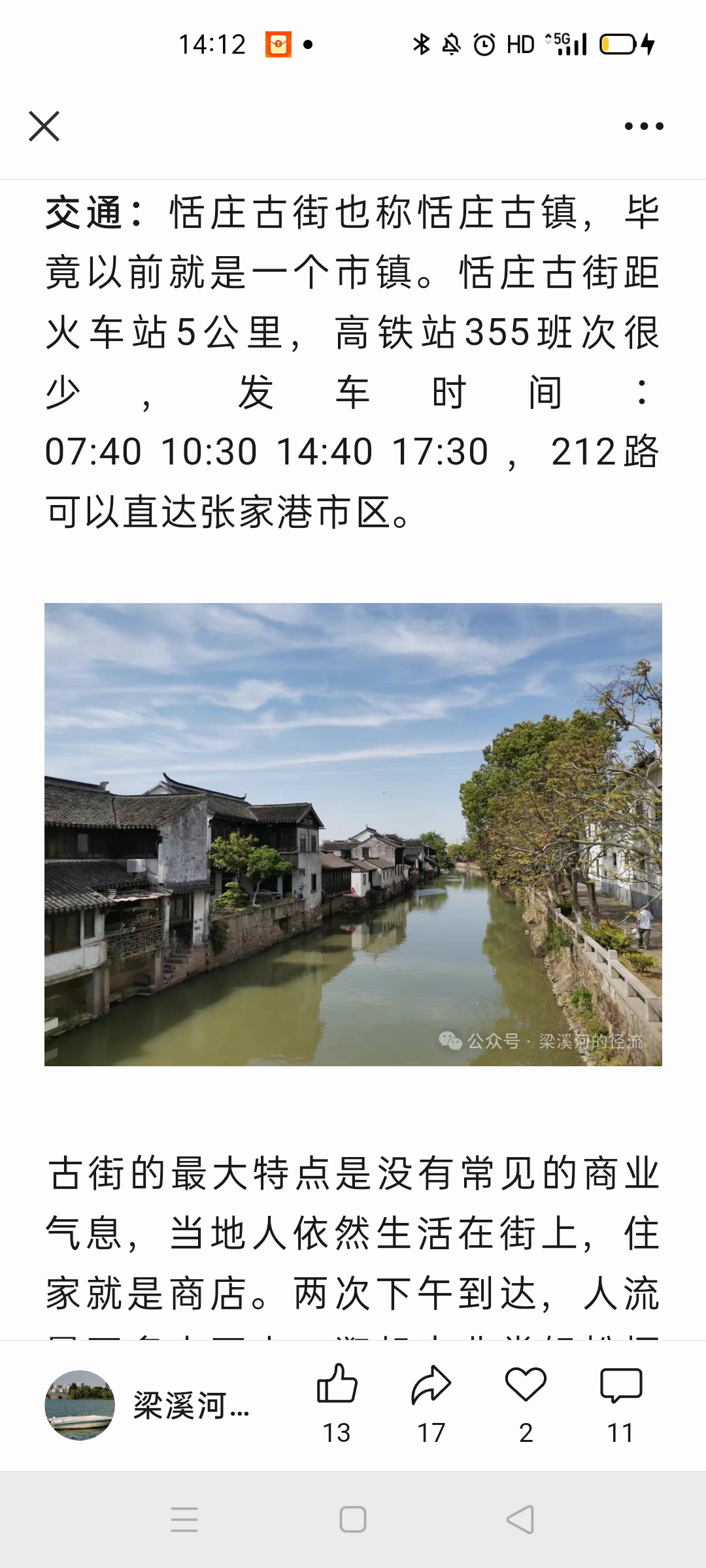Screen dimensions: 706x1568
Task: Go to the system home screen
Action: [x=353, y=1520]
